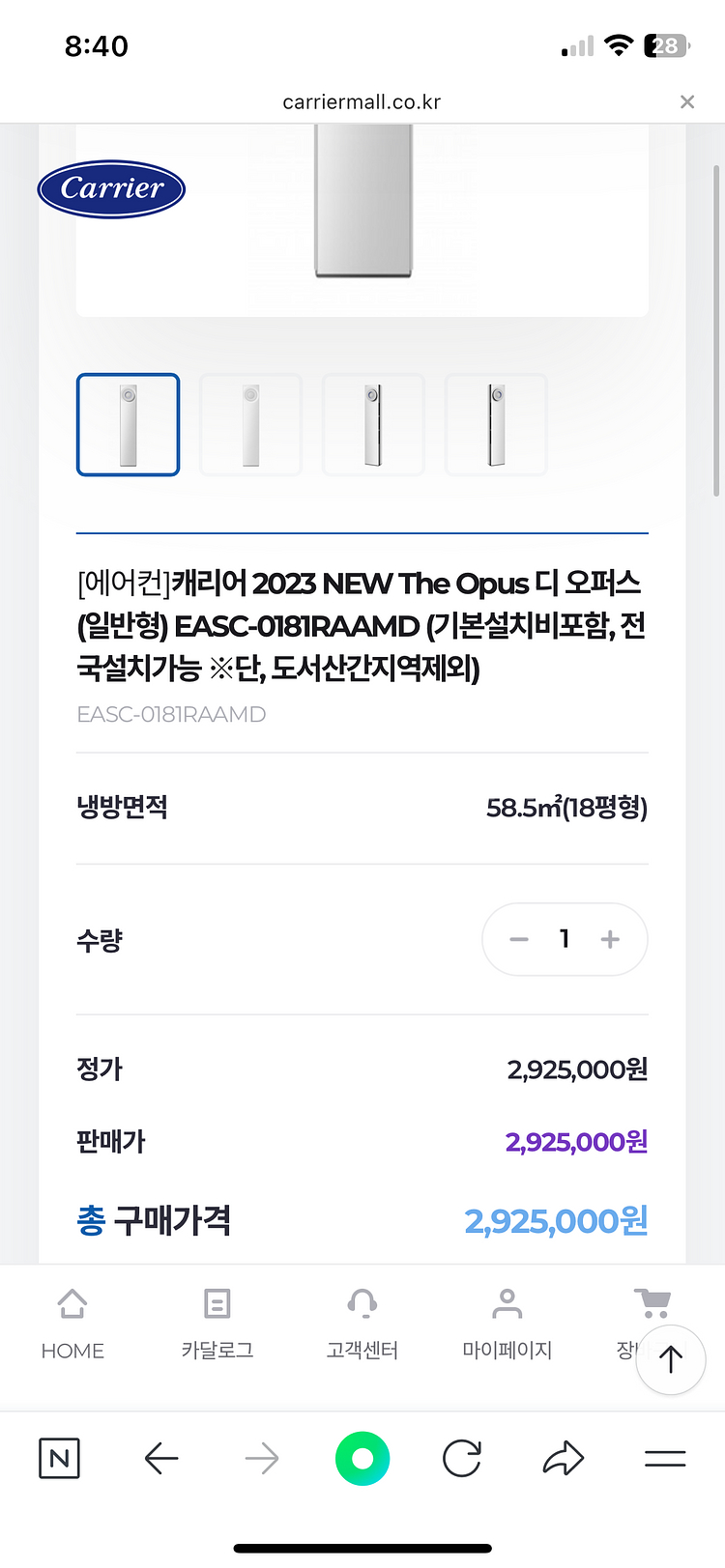This screenshot has width=725, height=1568.
Task: Decrease quantity with the minus button
Action: tap(519, 939)
